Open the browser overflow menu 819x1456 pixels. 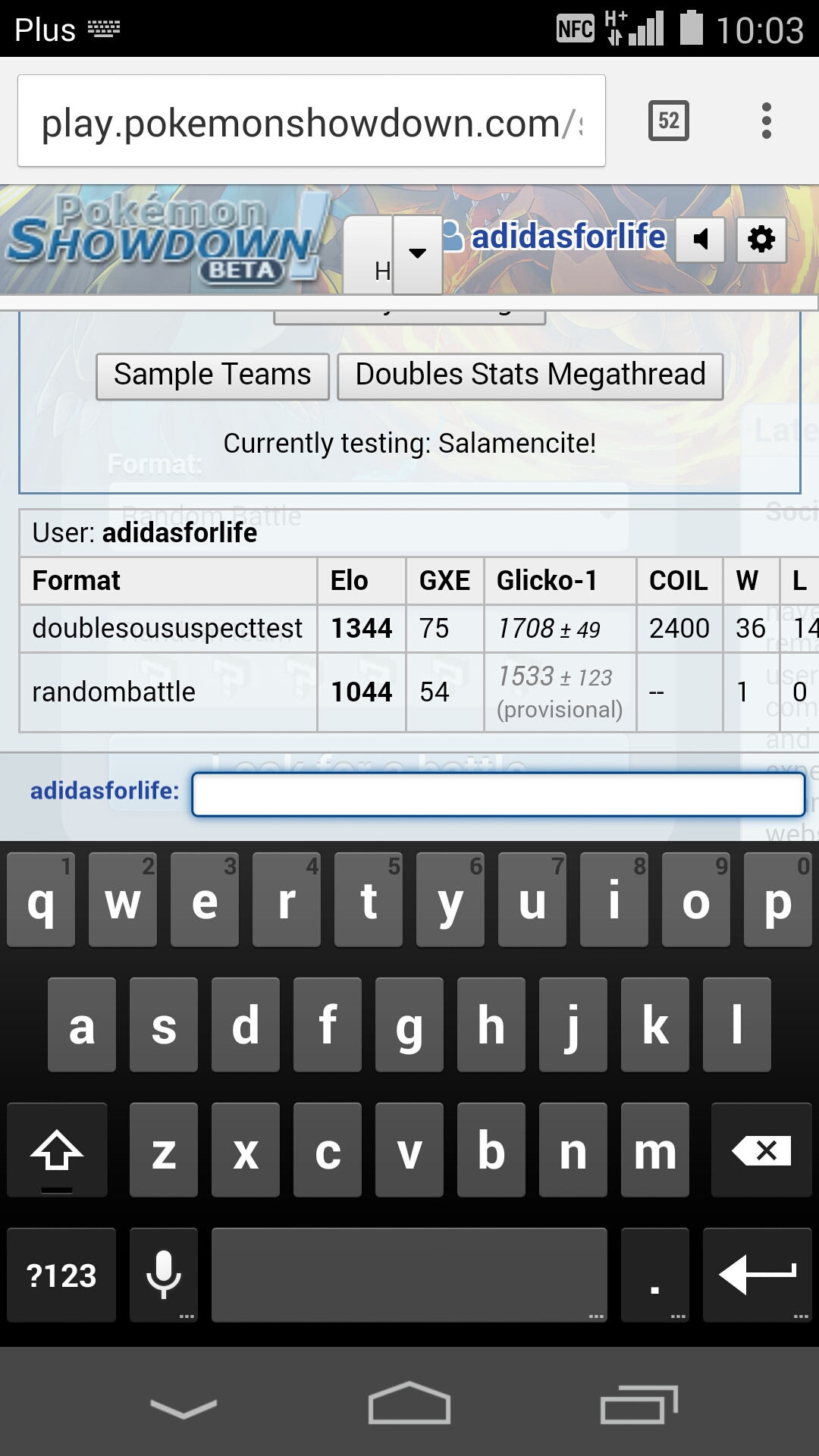pyautogui.click(x=767, y=121)
